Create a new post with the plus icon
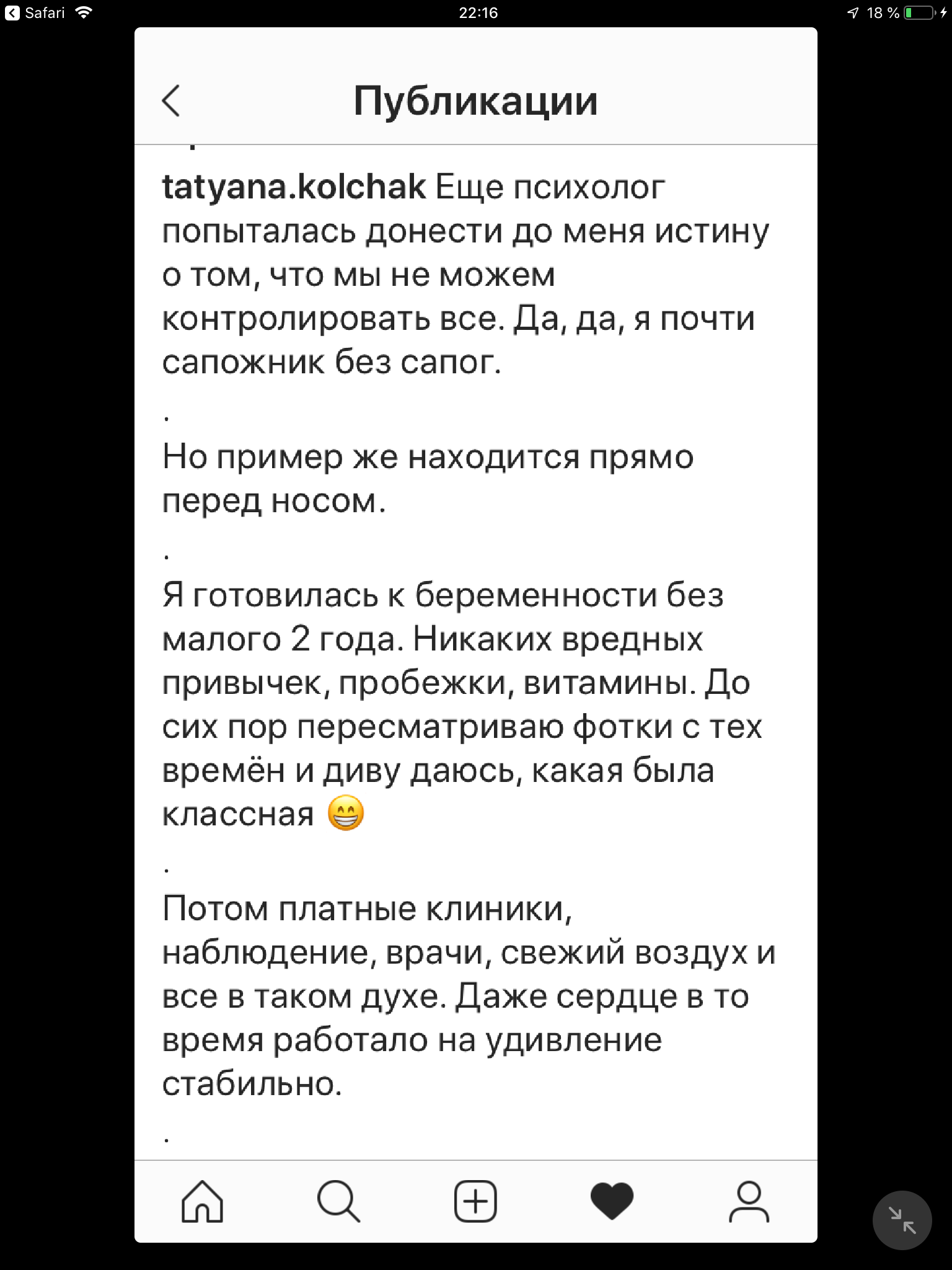The image size is (952, 1270). coord(475,1201)
